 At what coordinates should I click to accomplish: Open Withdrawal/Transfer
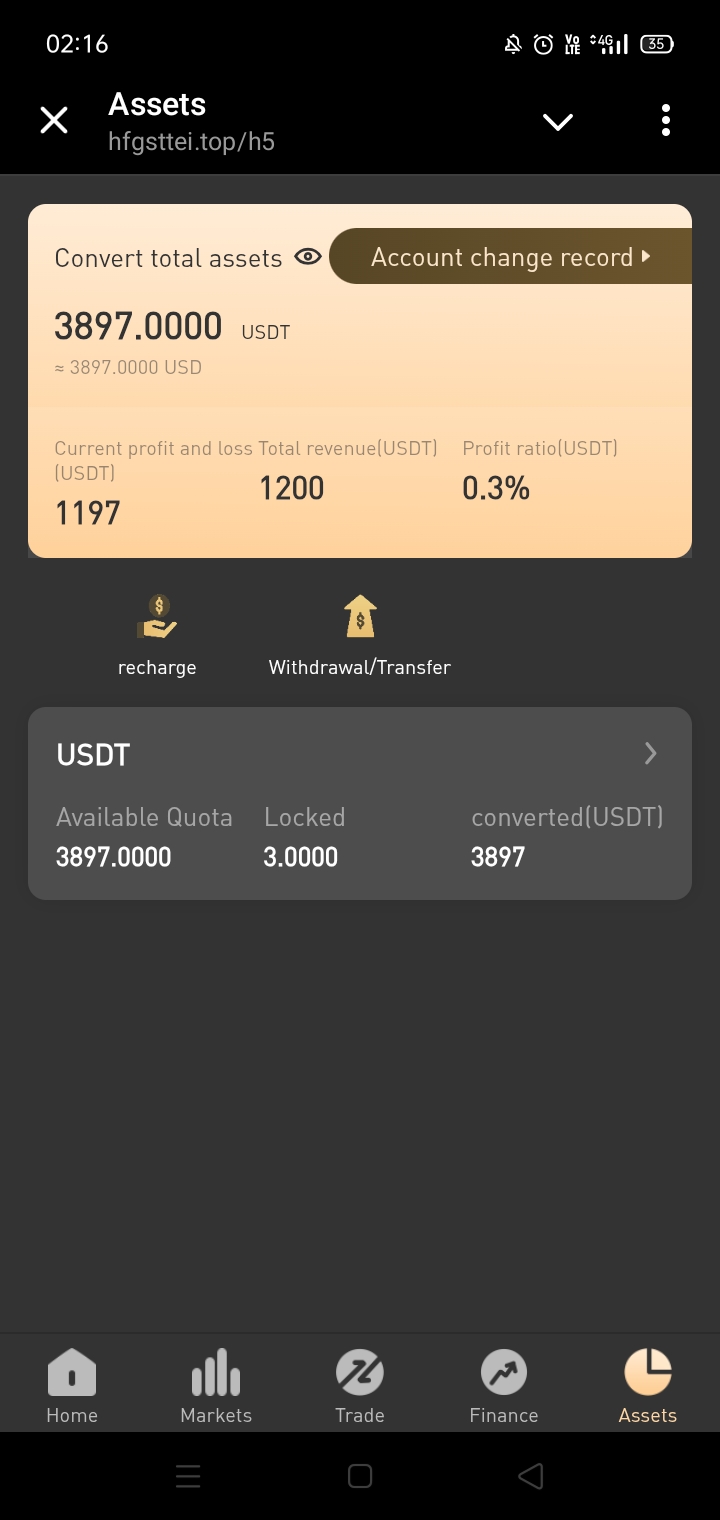tap(360, 636)
